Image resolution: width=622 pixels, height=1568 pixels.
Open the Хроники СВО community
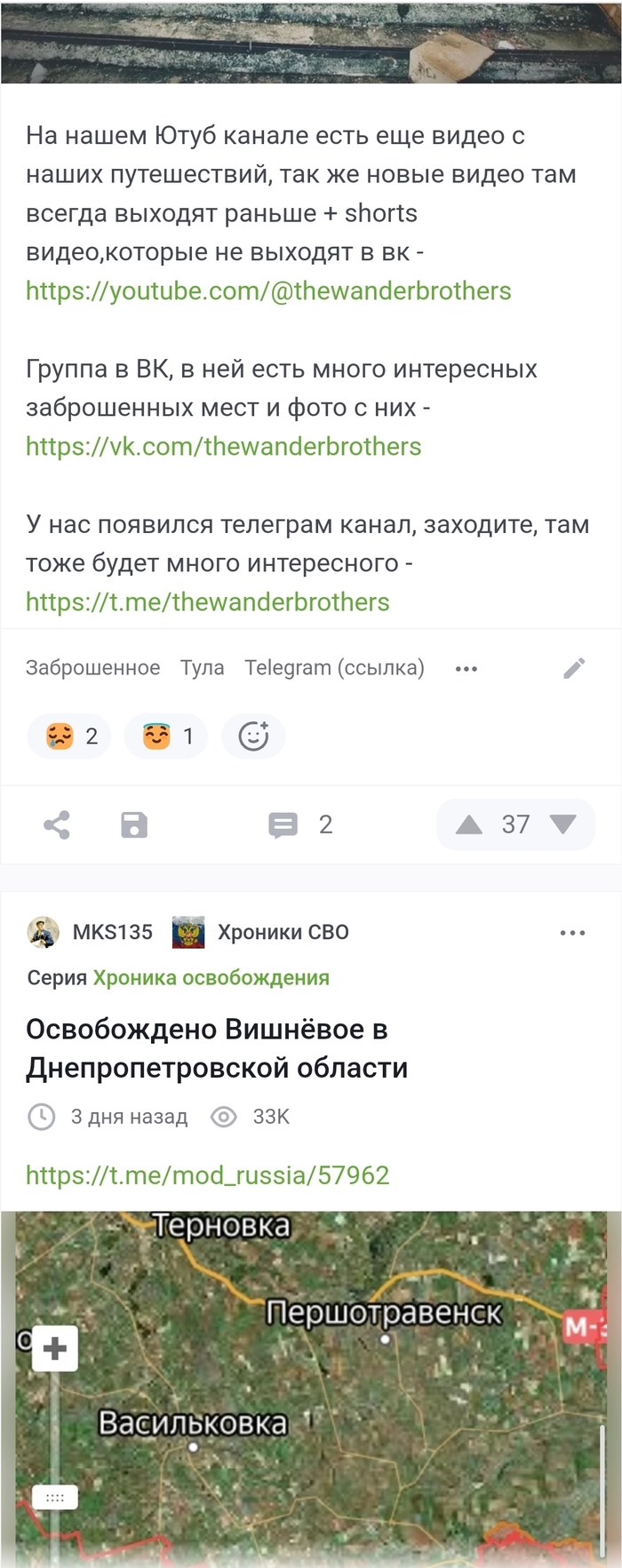tap(283, 932)
